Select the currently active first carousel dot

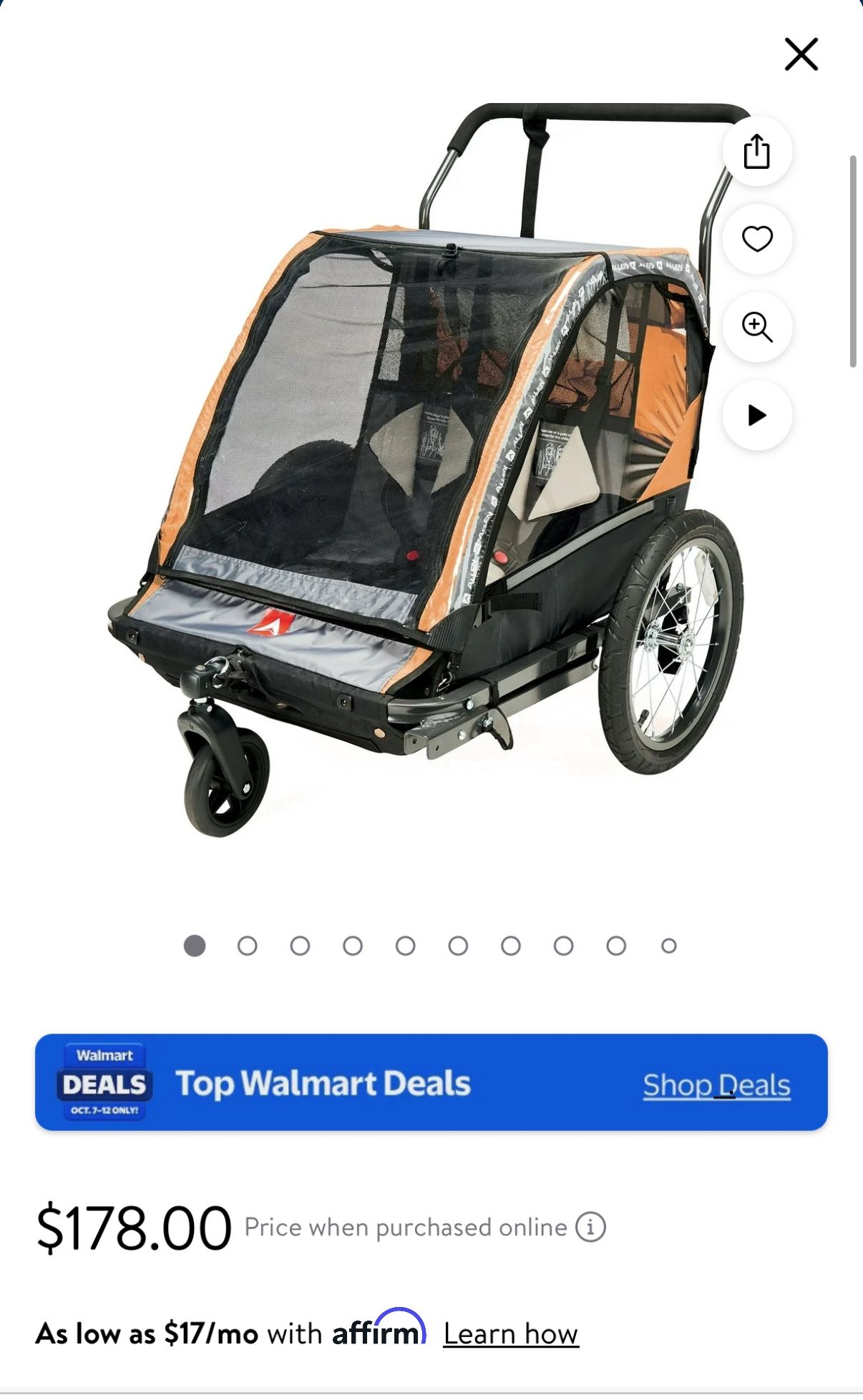pyautogui.click(x=195, y=944)
